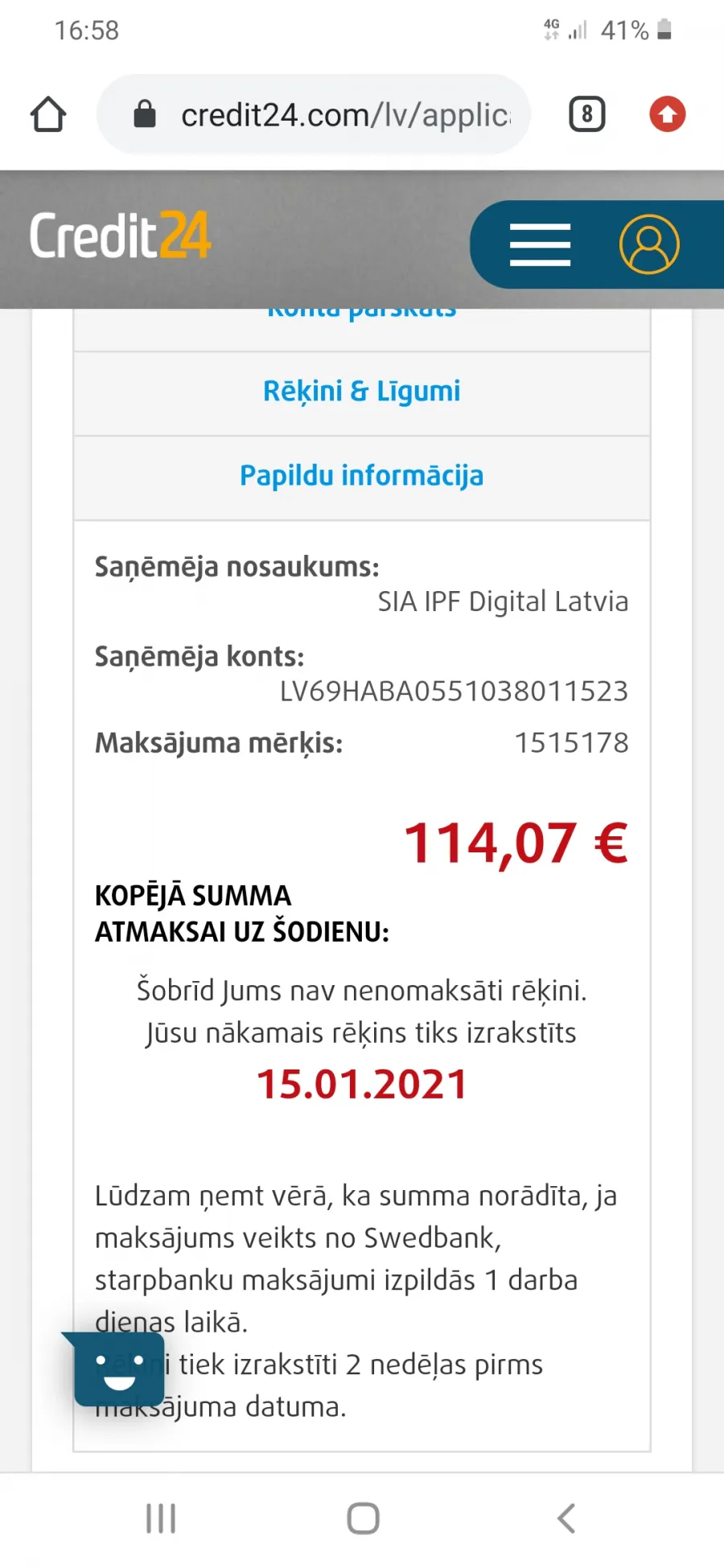Screen dimensions: 724x1568
Task: Open the user profile icon
Action: pos(649,244)
